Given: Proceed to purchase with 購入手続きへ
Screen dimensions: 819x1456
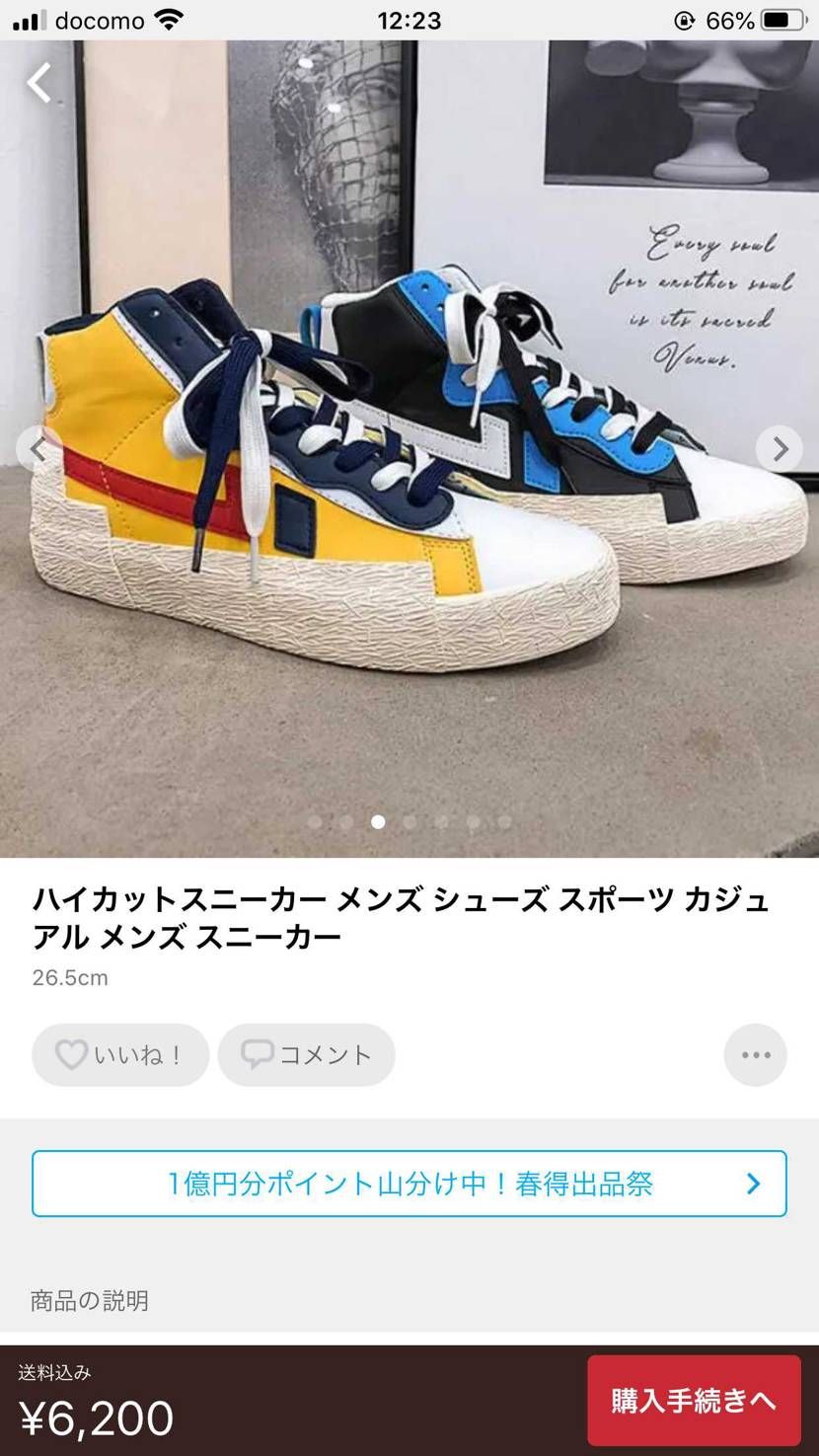Looking at the screenshot, I should (694, 1400).
